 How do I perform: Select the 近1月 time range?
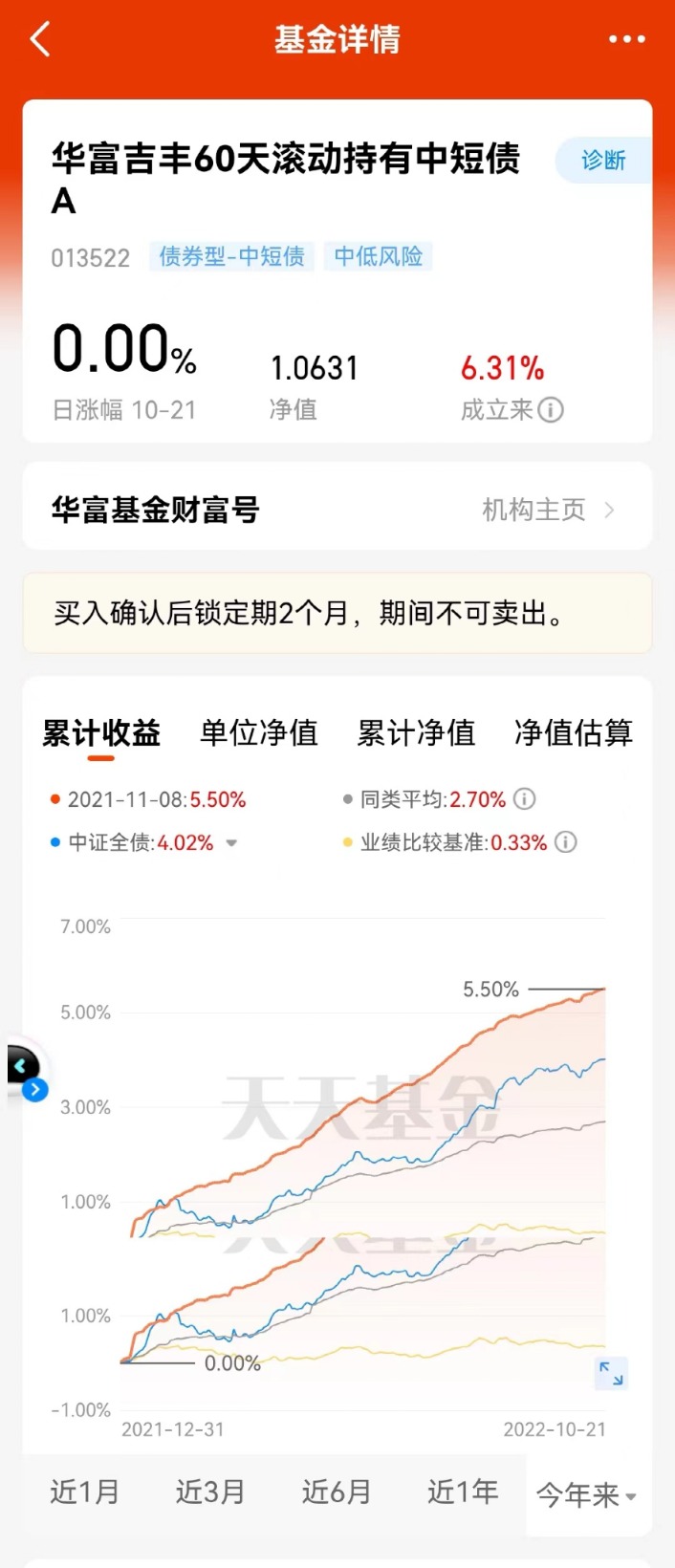tap(84, 1492)
